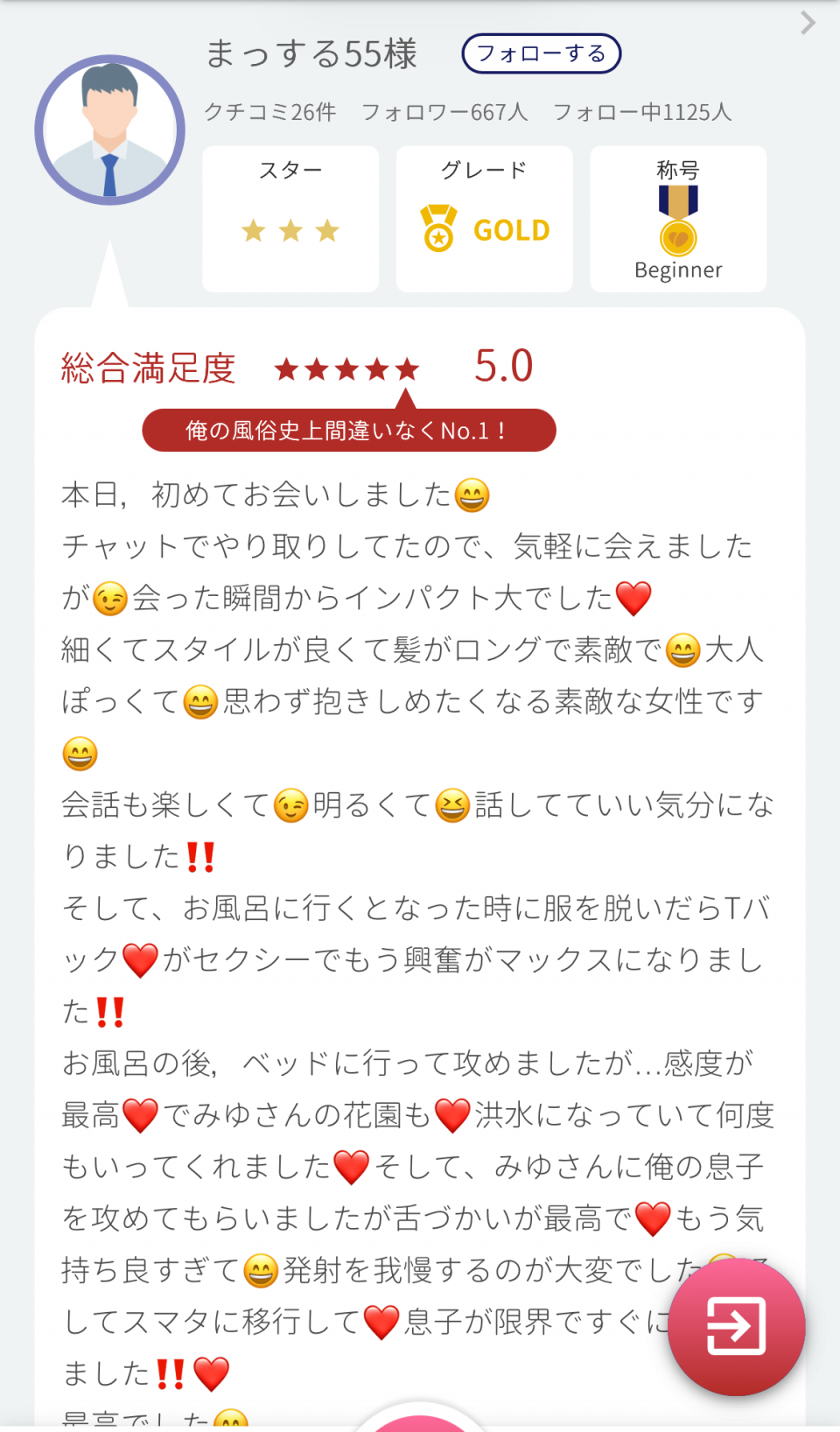
Task: Select the グレード card
Action: pos(484,218)
